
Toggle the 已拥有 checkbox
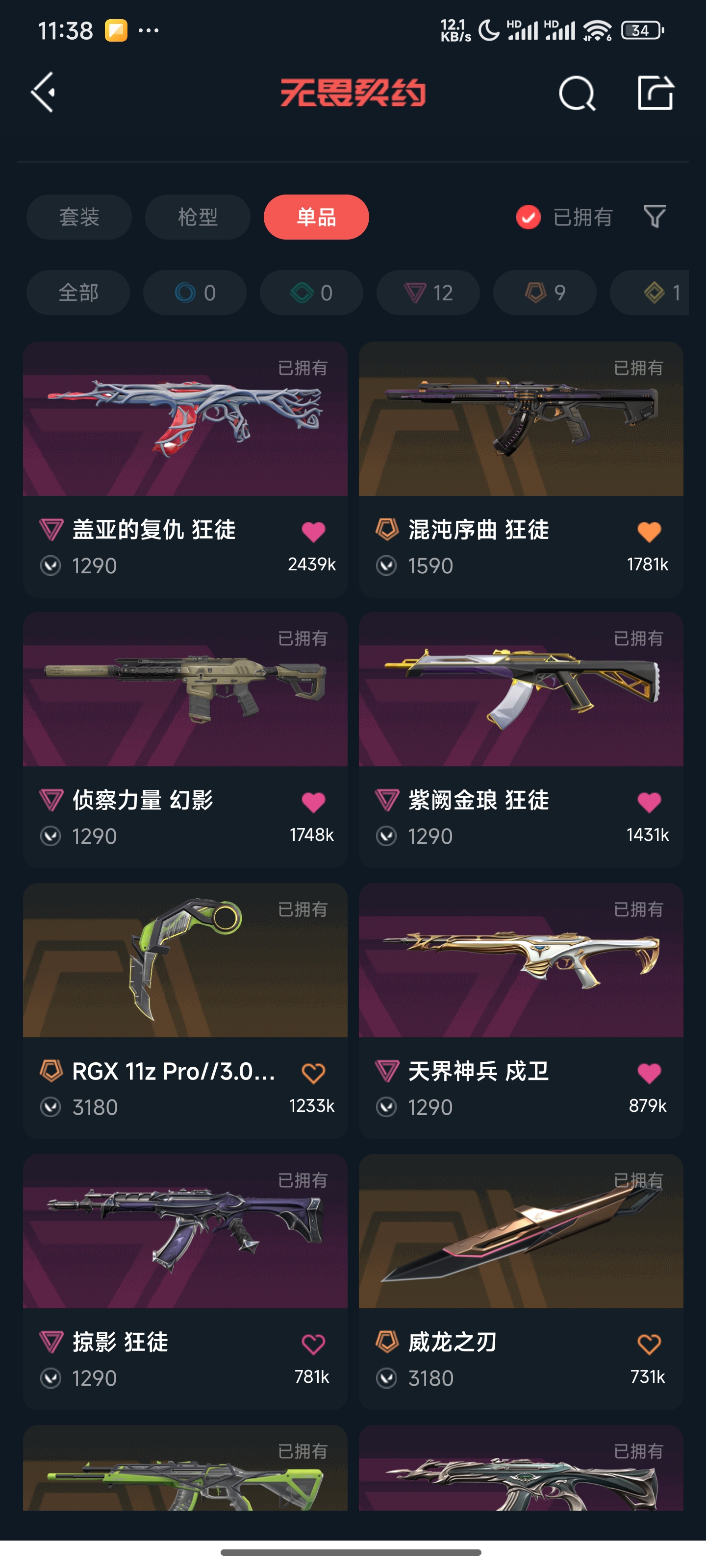528,217
